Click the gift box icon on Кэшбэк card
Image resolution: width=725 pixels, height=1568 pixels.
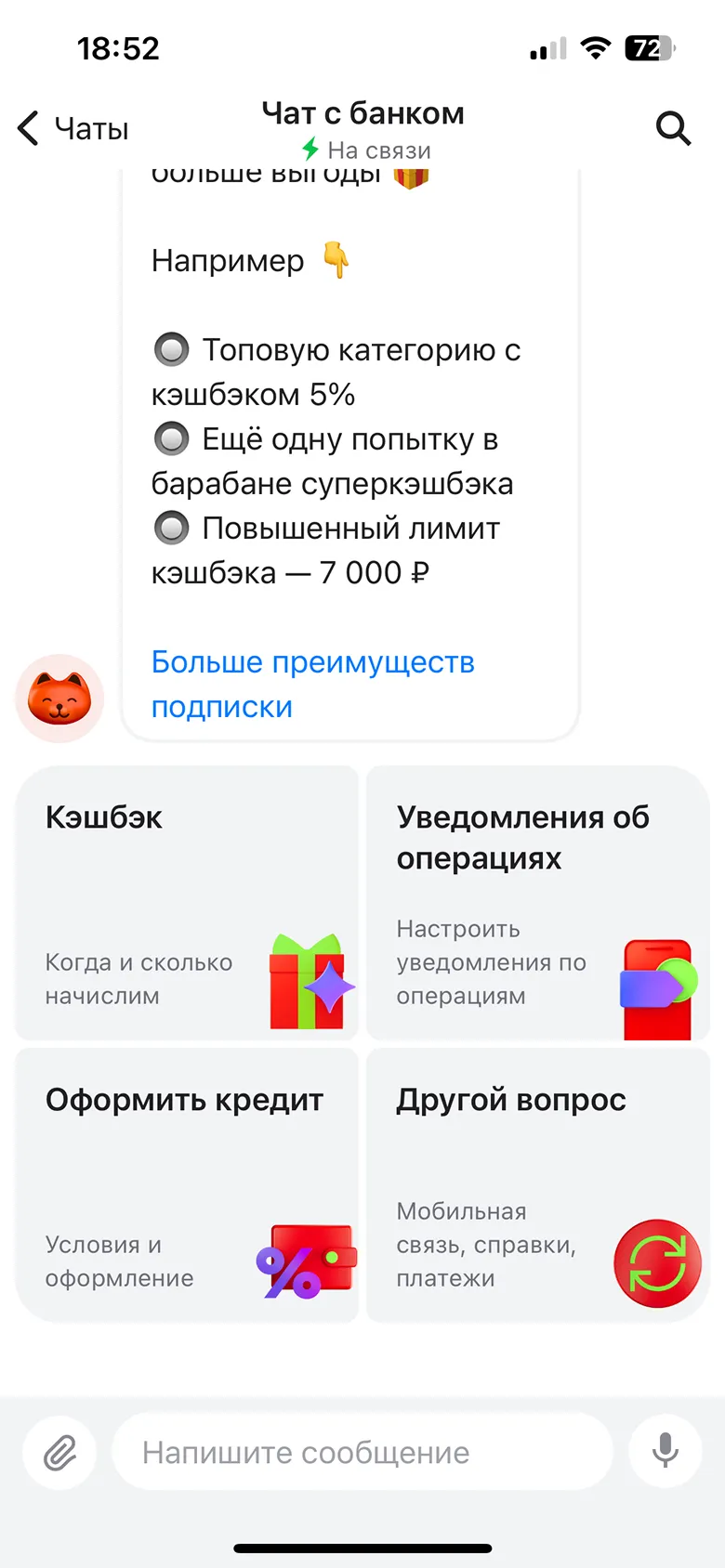coord(307,980)
